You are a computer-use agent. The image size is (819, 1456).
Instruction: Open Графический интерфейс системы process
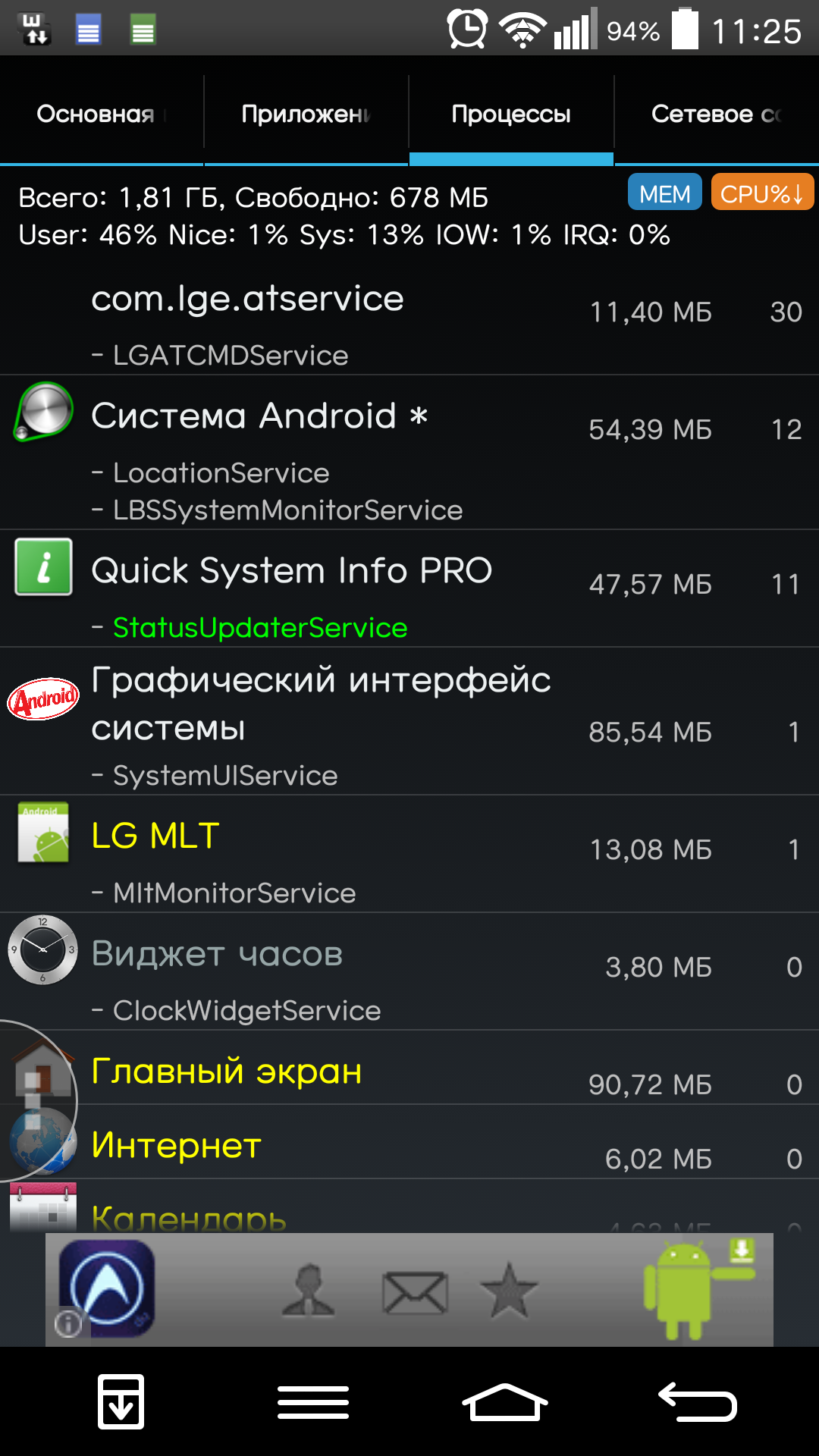click(x=409, y=721)
